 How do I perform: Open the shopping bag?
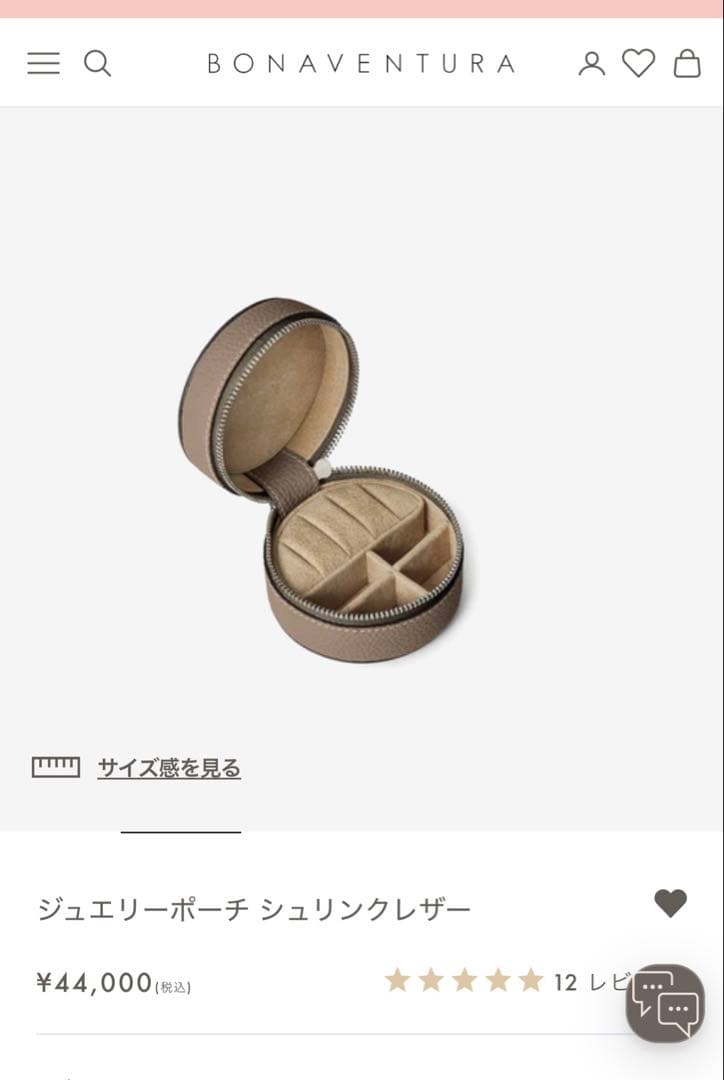click(687, 64)
